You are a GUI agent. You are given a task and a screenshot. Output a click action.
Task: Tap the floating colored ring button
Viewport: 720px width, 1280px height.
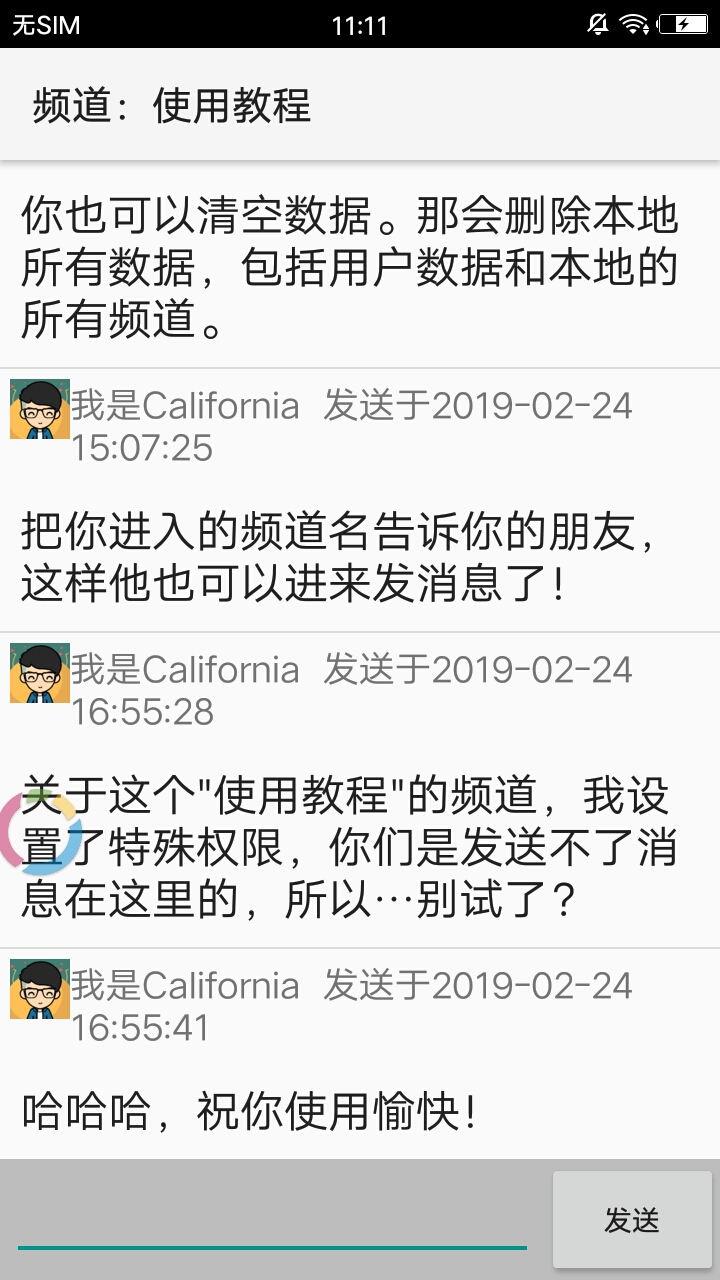(36, 830)
